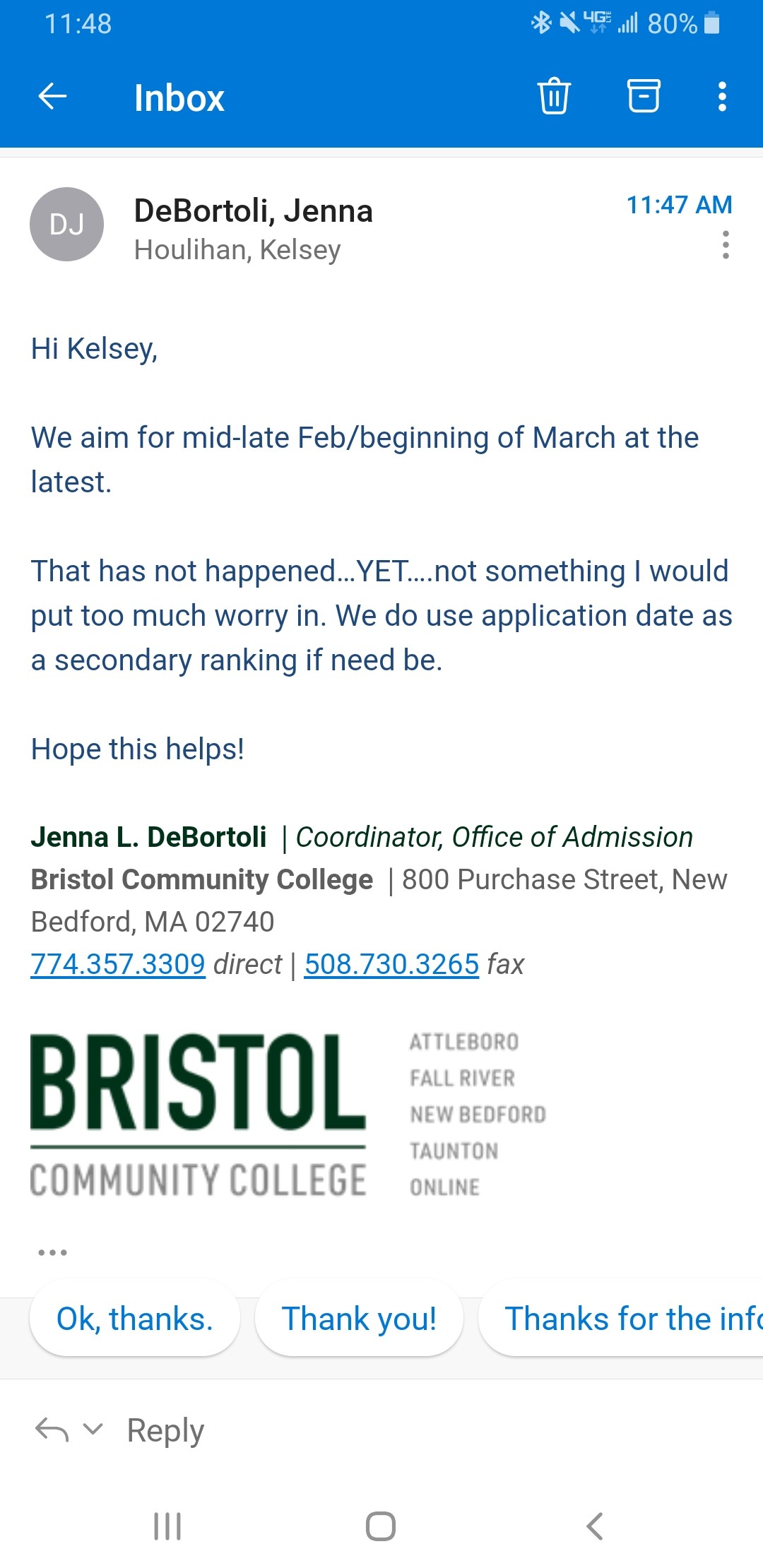
Task: View sender DeBortoli, Jenna's avatar
Action: point(67,224)
